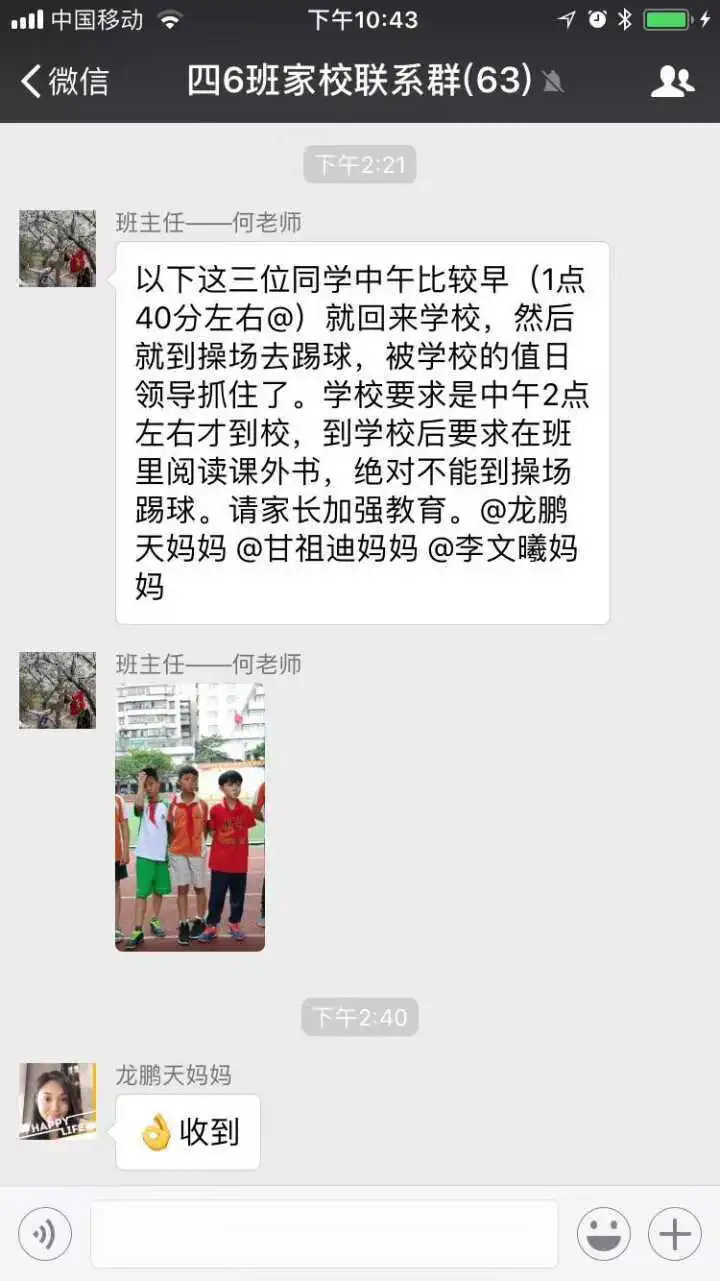Open the group members info icon

click(672, 81)
